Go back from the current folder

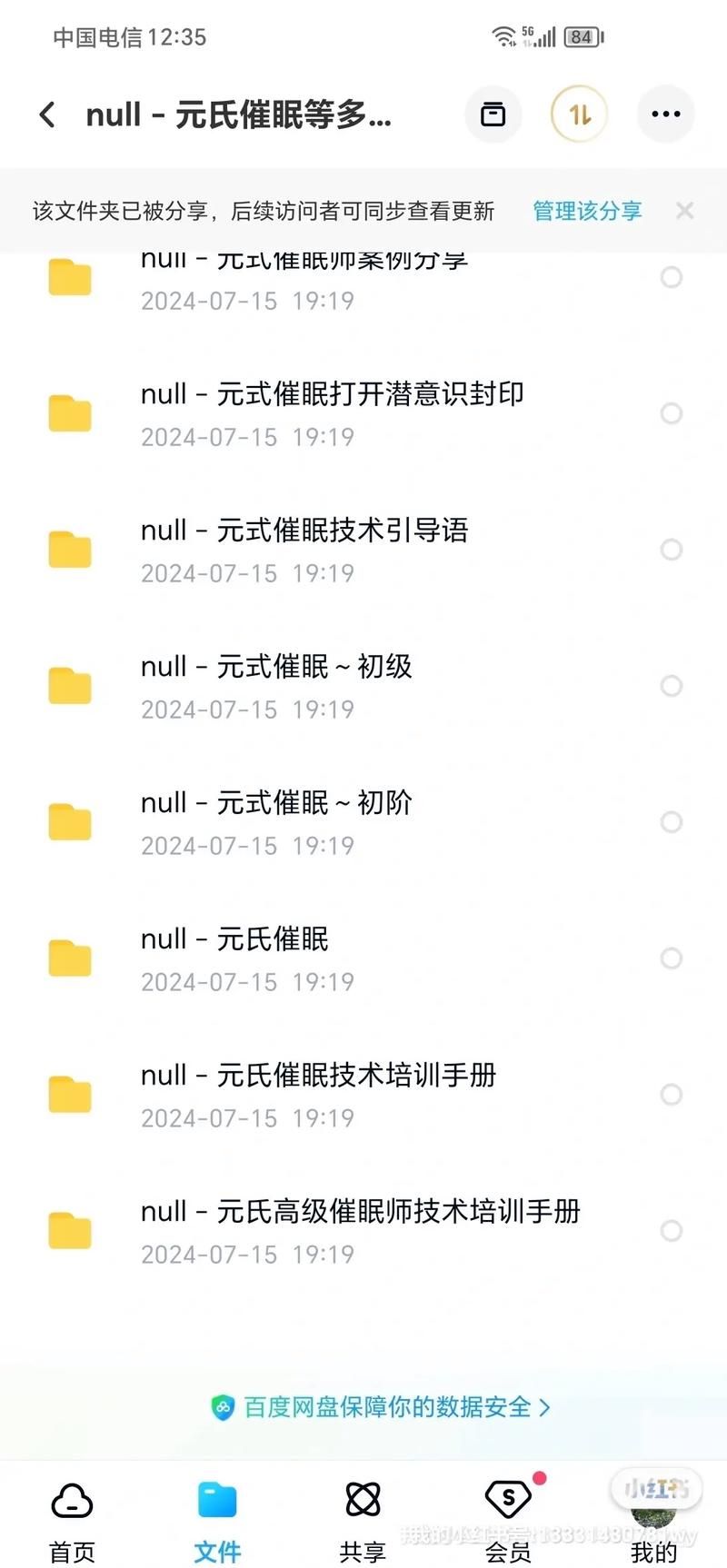[x=47, y=115]
